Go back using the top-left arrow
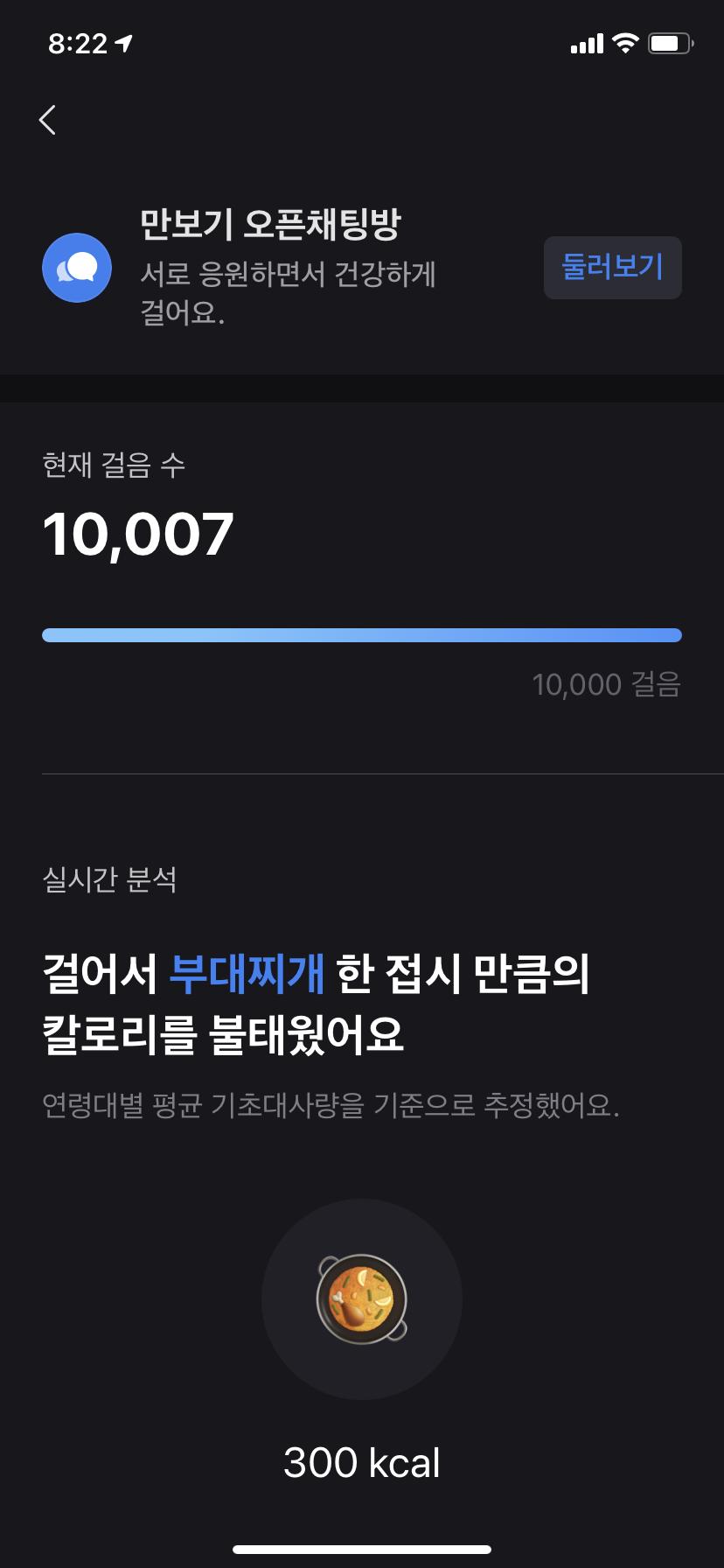The width and height of the screenshot is (724, 1568). point(48,120)
